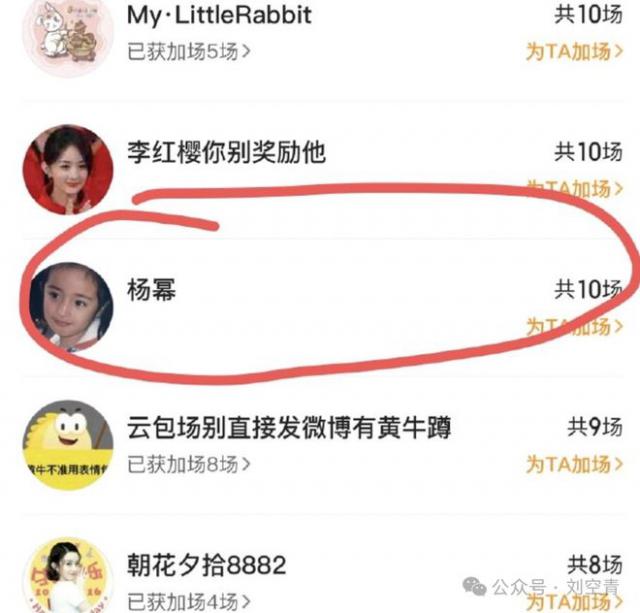Image resolution: width=640 pixels, height=613 pixels.
Task: Tap 为TA加场 for 朝花夕拾8882
Action: click(573, 601)
